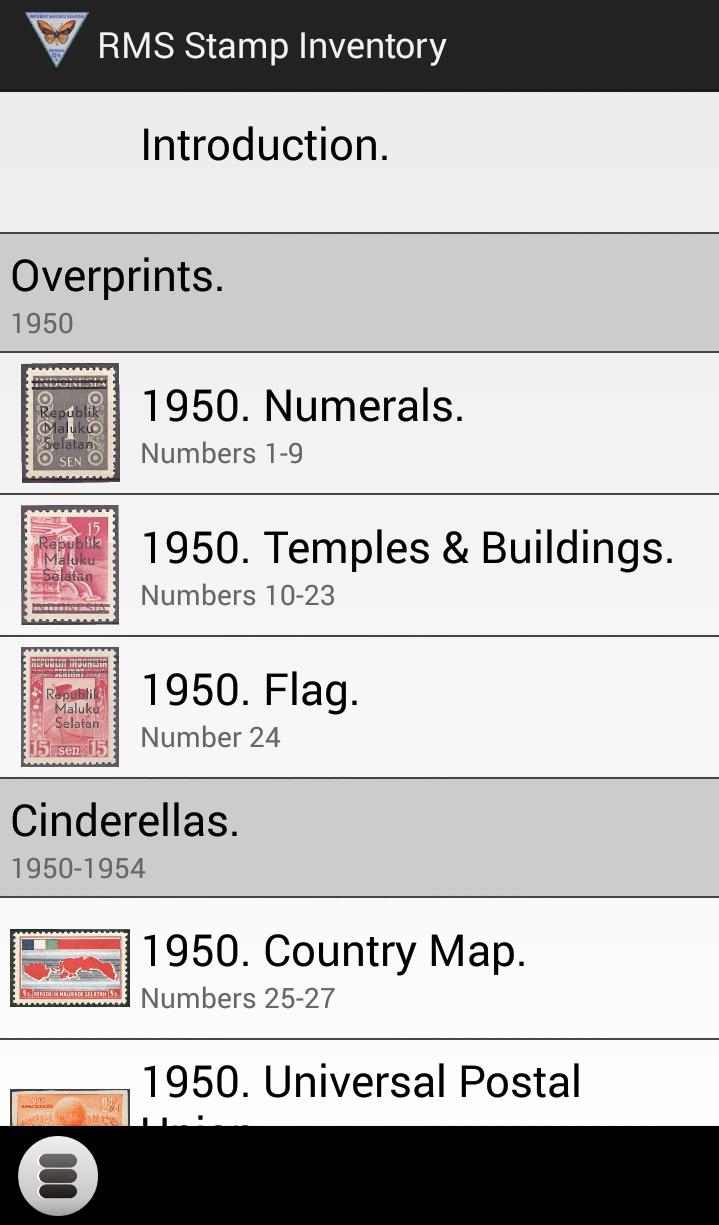This screenshot has height=1225, width=719.
Task: Tap 1950 Universal Postal Union row
Action: pyautogui.click(x=360, y=1084)
